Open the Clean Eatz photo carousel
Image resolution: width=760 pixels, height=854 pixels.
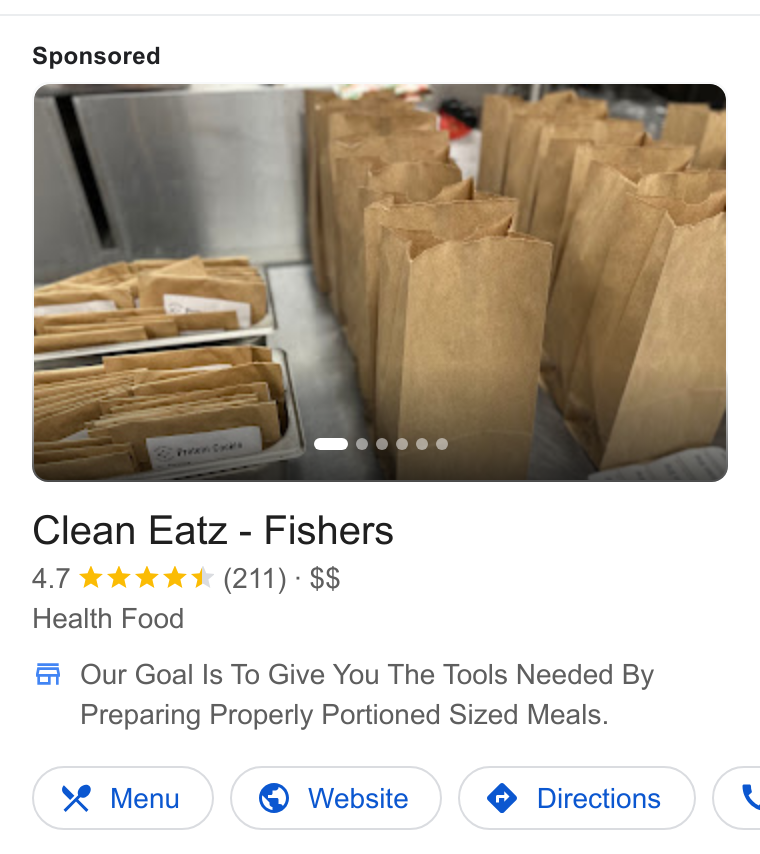[380, 283]
